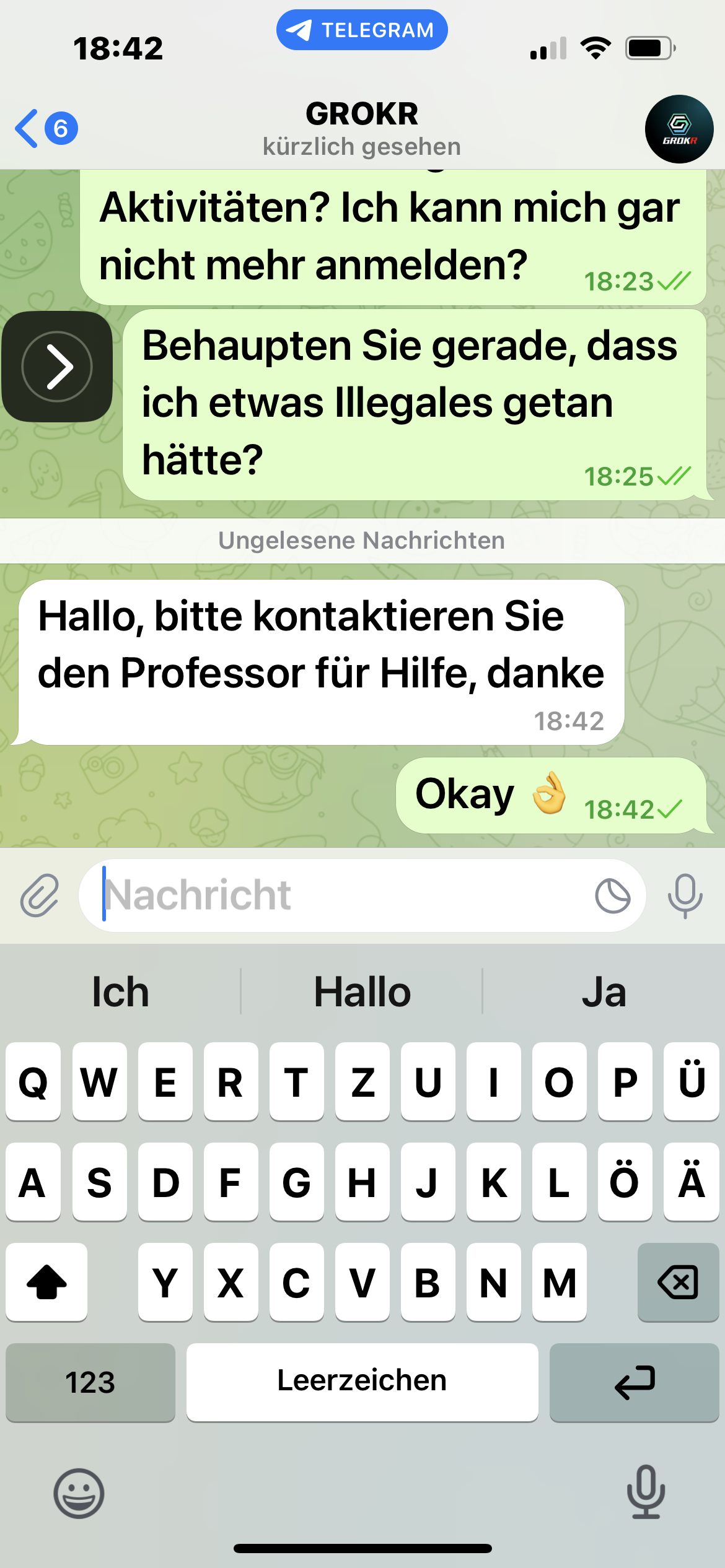This screenshot has width=725, height=1568.
Task: Open the sticker panel icon in message field
Action: coord(612,895)
